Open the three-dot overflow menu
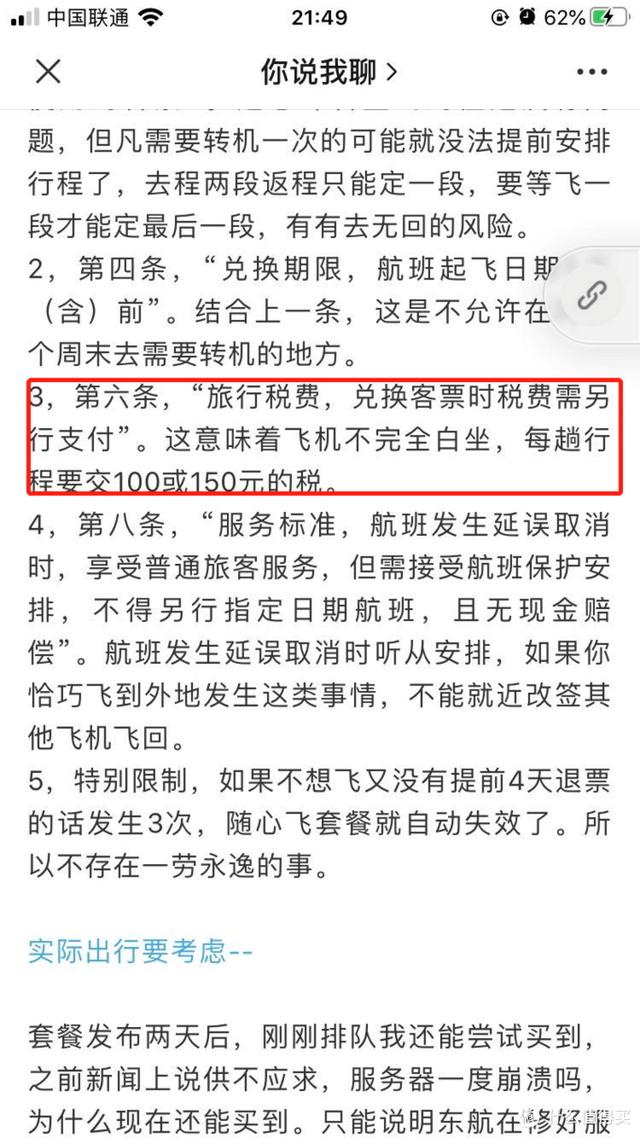The height and width of the screenshot is (1138, 640). [x=591, y=71]
